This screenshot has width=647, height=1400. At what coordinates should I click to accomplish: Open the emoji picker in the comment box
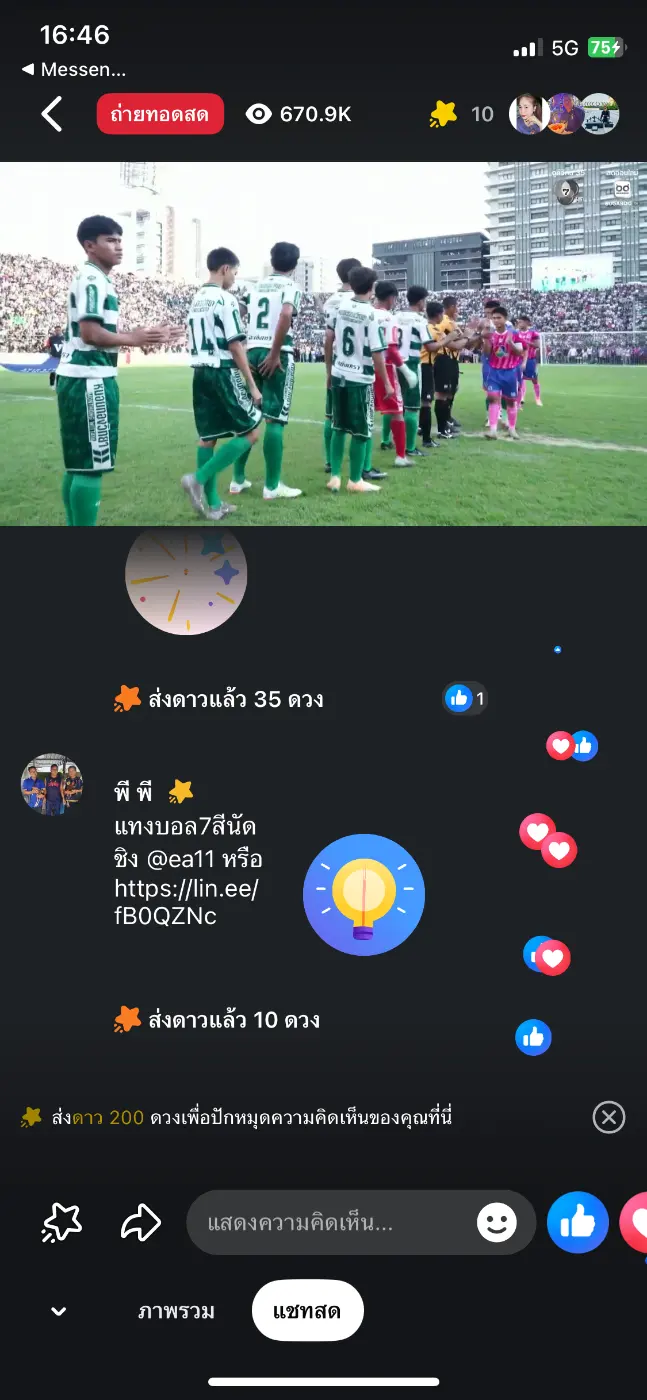click(497, 1222)
